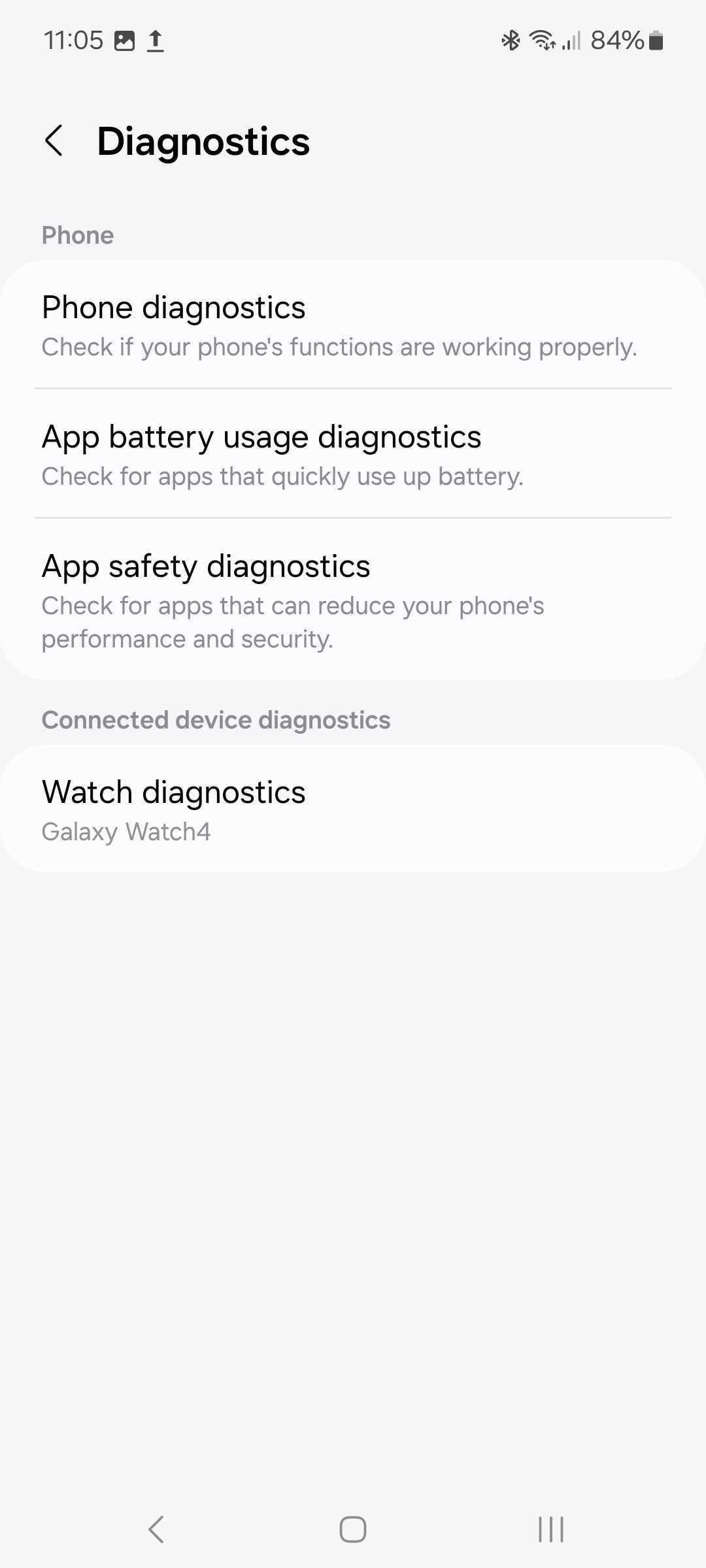Tap the system home button
Screen dimensions: 706x1568
click(x=353, y=1529)
